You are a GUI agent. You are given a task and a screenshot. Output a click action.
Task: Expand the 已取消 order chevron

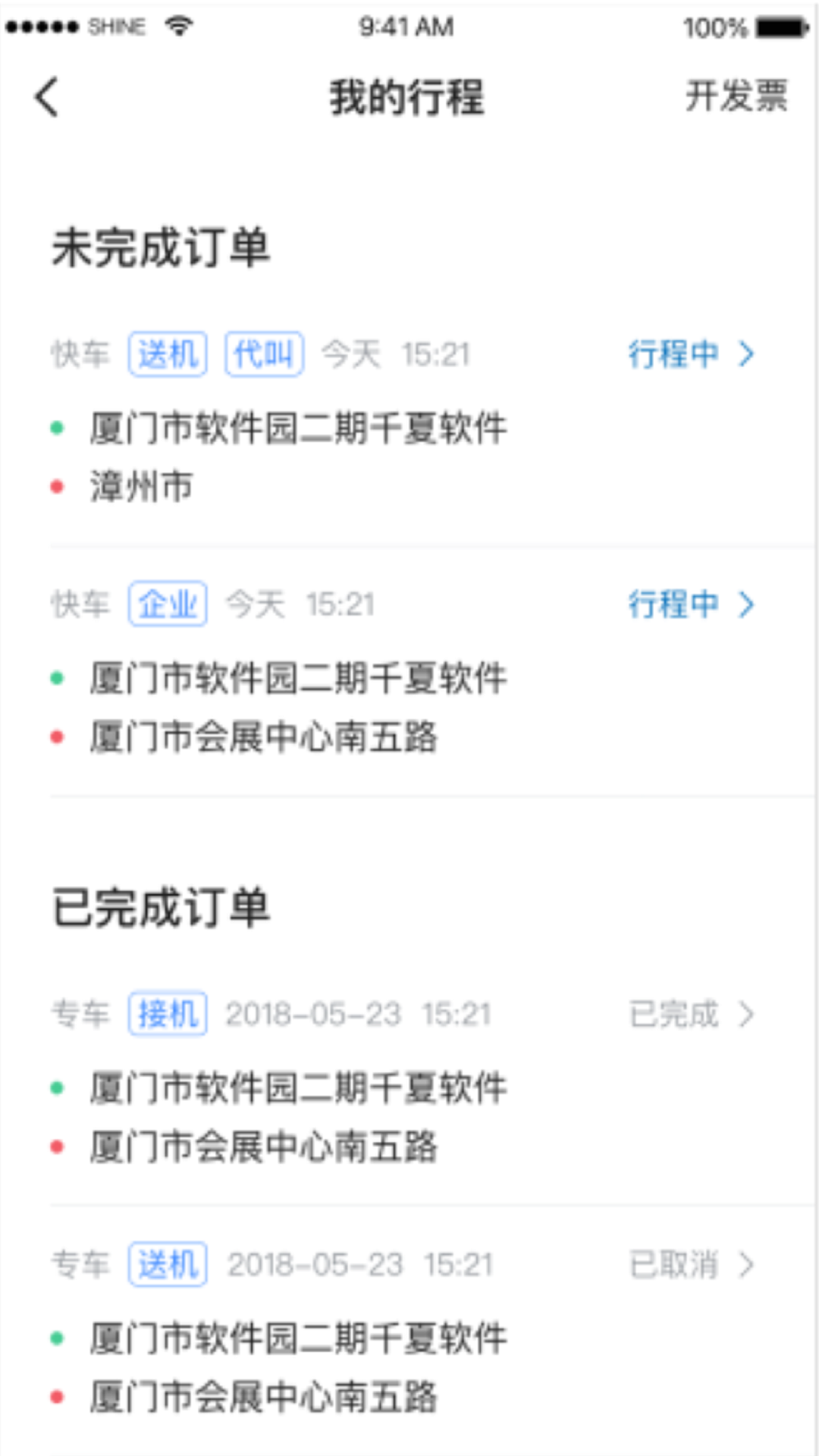(747, 1263)
